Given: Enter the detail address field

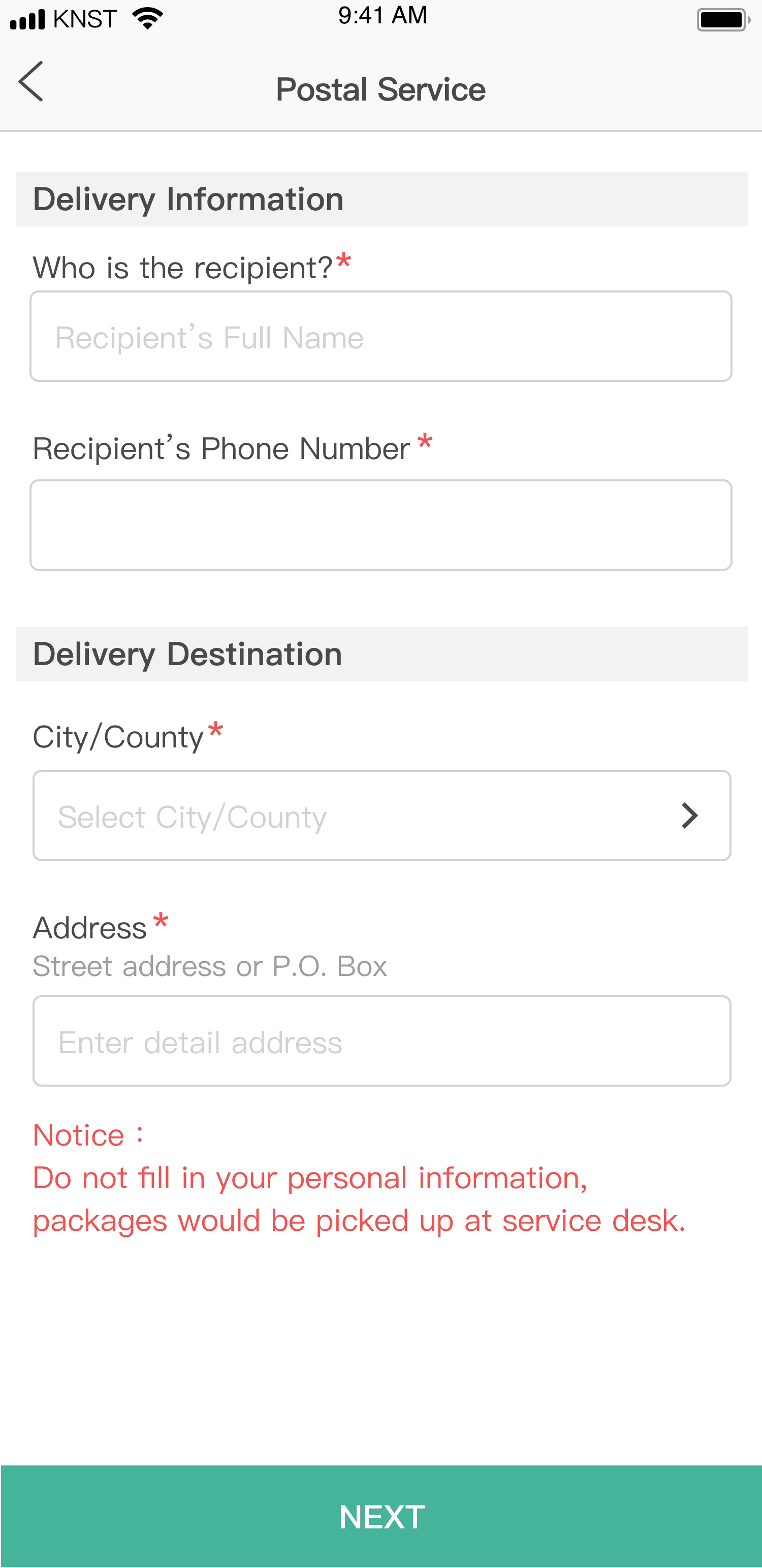Looking at the screenshot, I should [x=382, y=1041].
